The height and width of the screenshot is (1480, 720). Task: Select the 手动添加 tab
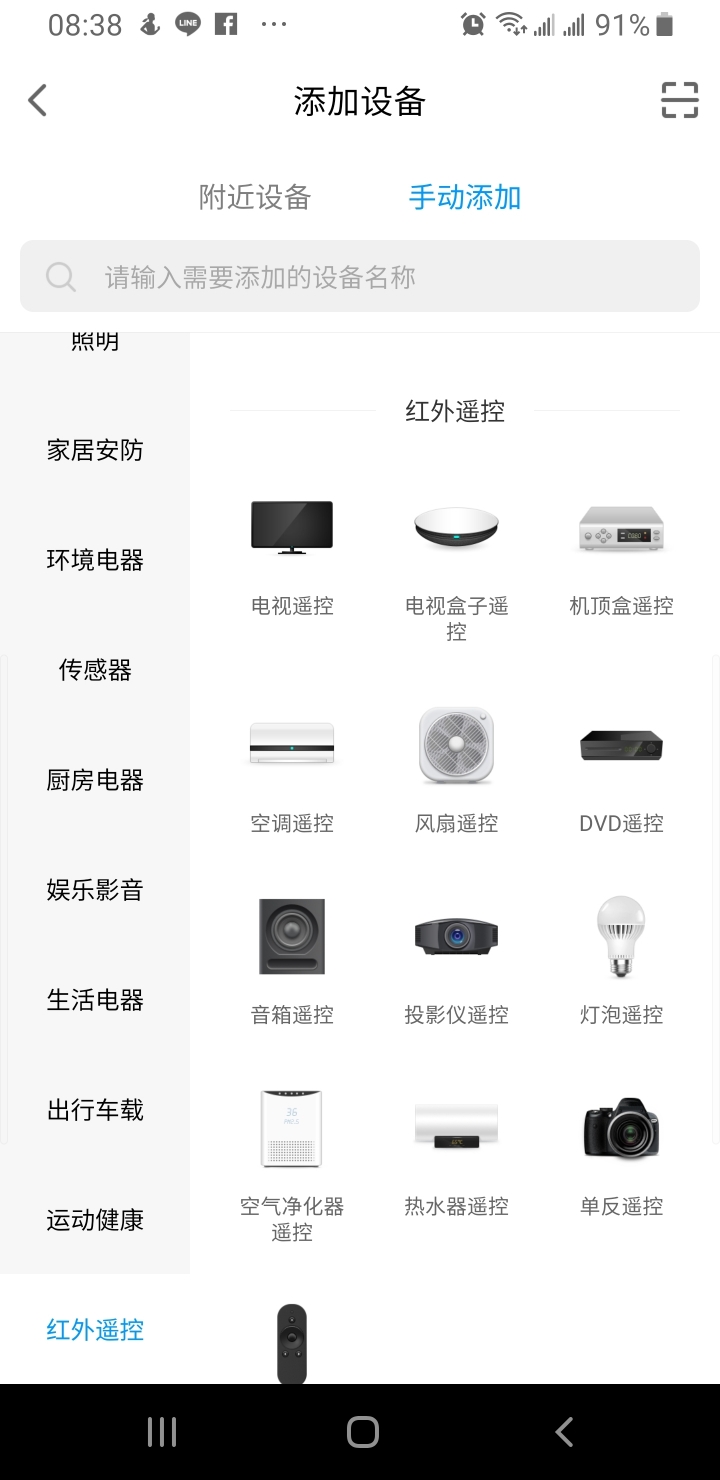pyautogui.click(x=465, y=197)
